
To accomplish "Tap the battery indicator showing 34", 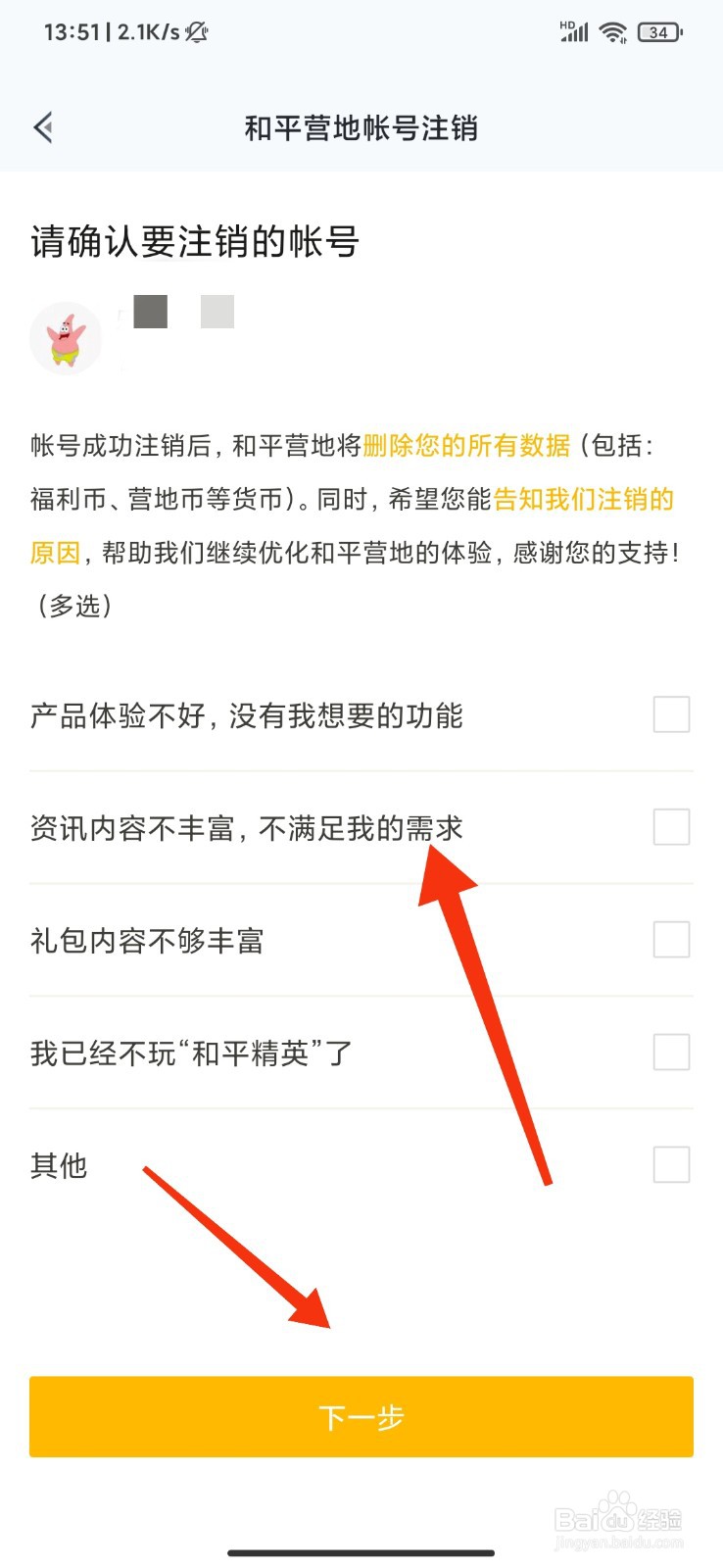I will coord(659,31).
